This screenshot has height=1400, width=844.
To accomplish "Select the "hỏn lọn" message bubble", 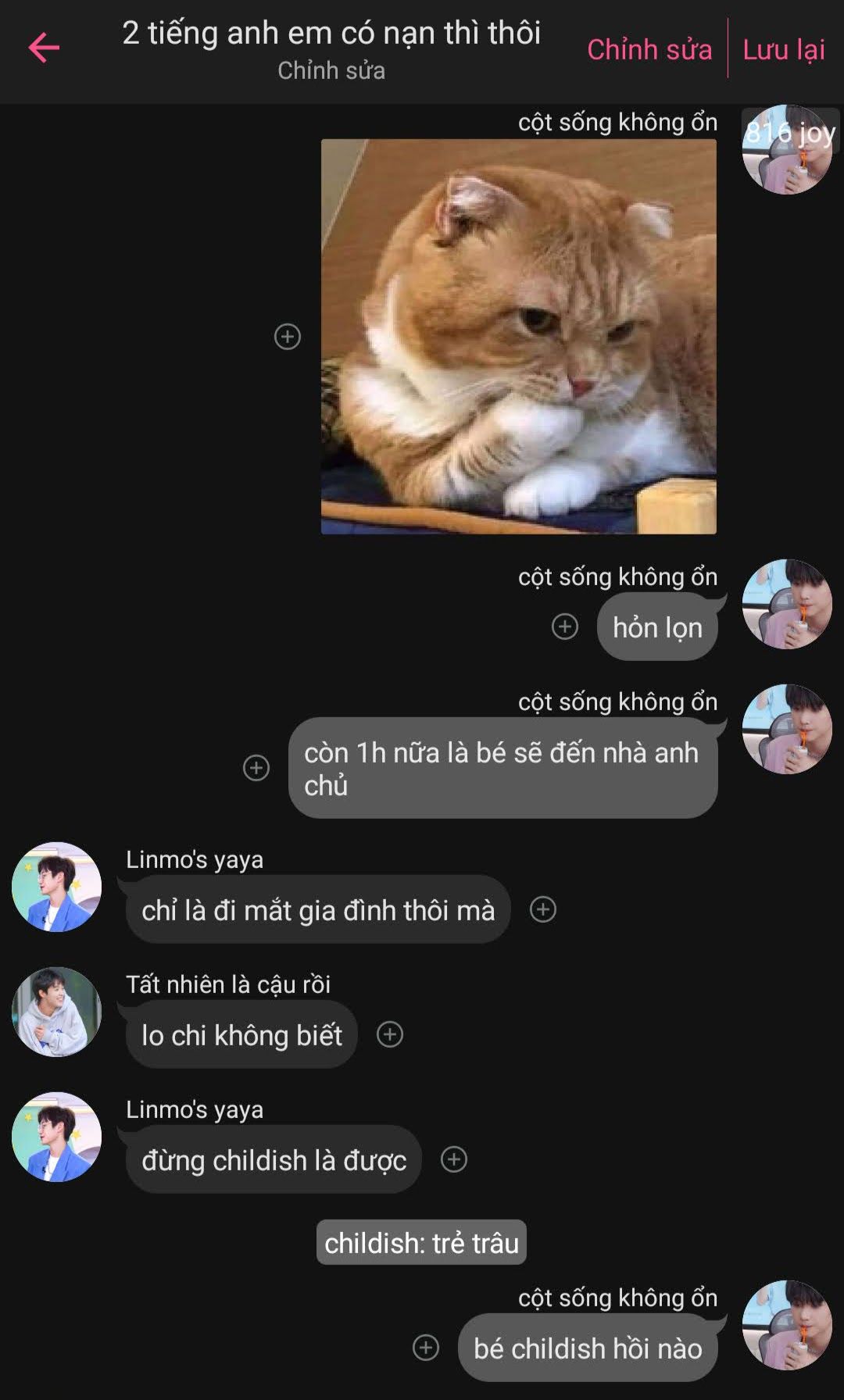I will click(657, 627).
